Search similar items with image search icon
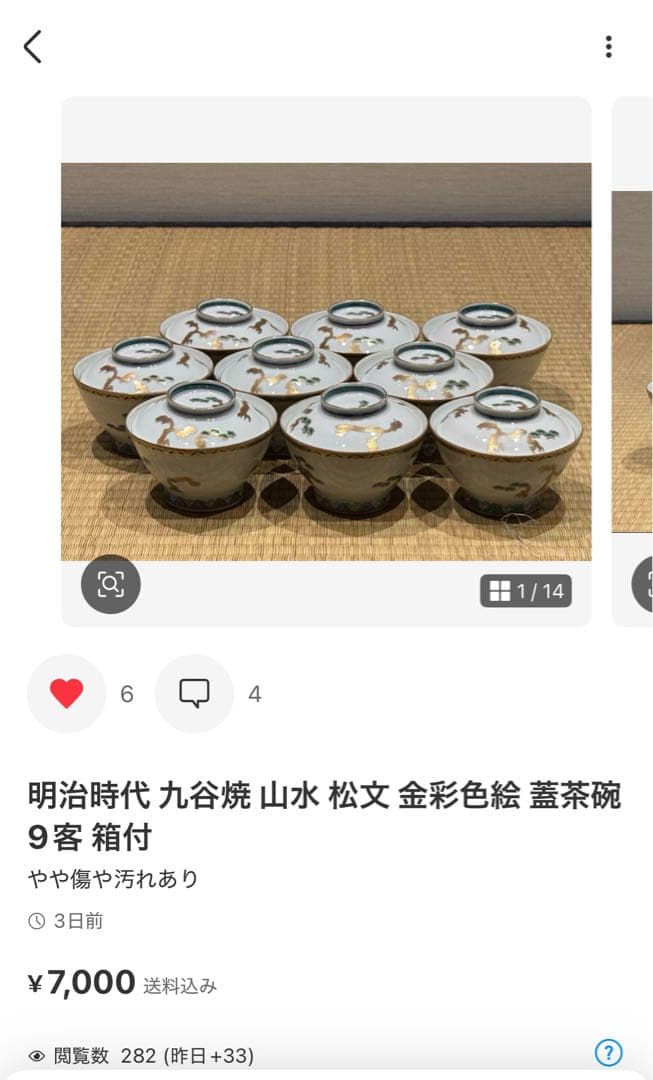The height and width of the screenshot is (1080, 653). click(x=110, y=585)
